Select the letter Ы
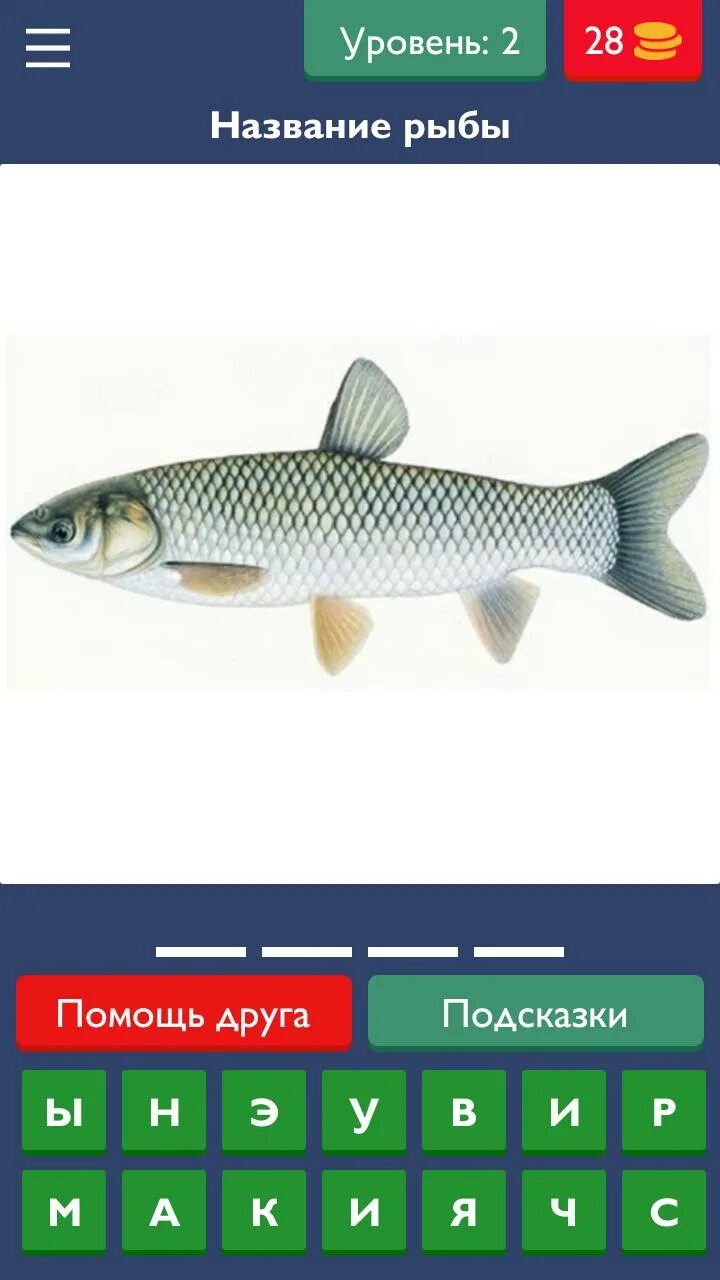The width and height of the screenshot is (720, 1280). (x=64, y=1112)
